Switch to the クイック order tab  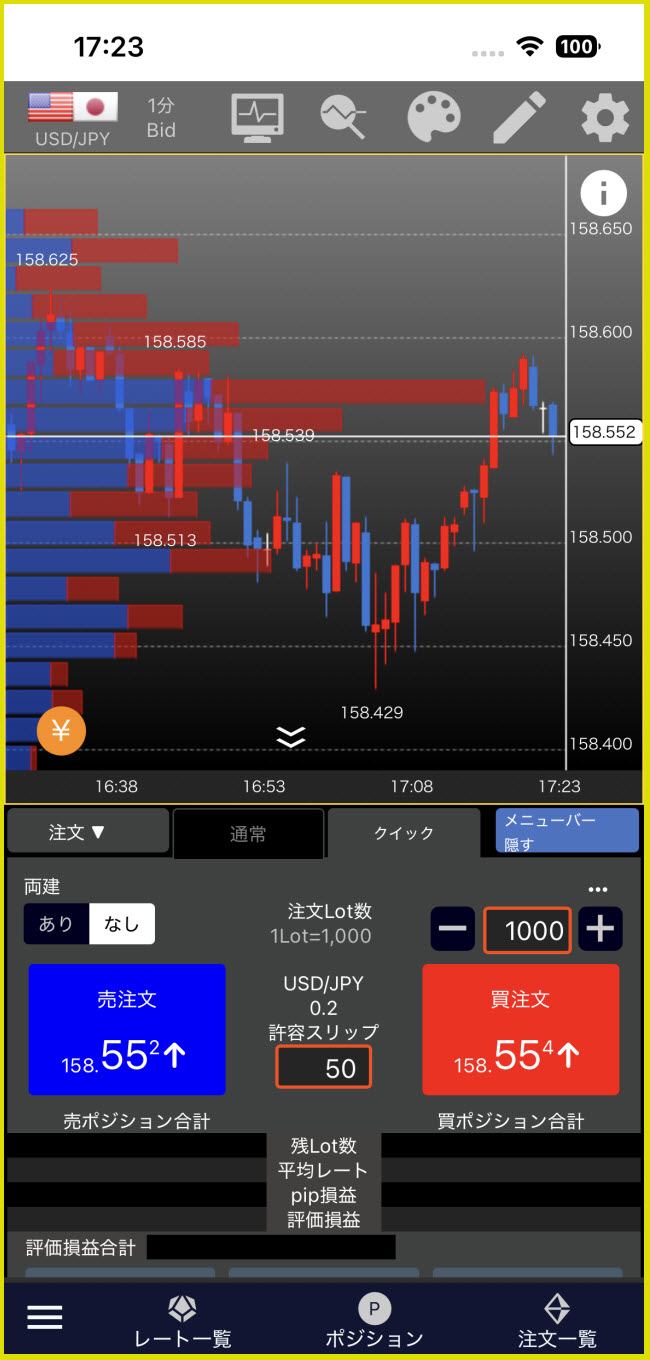(403, 833)
